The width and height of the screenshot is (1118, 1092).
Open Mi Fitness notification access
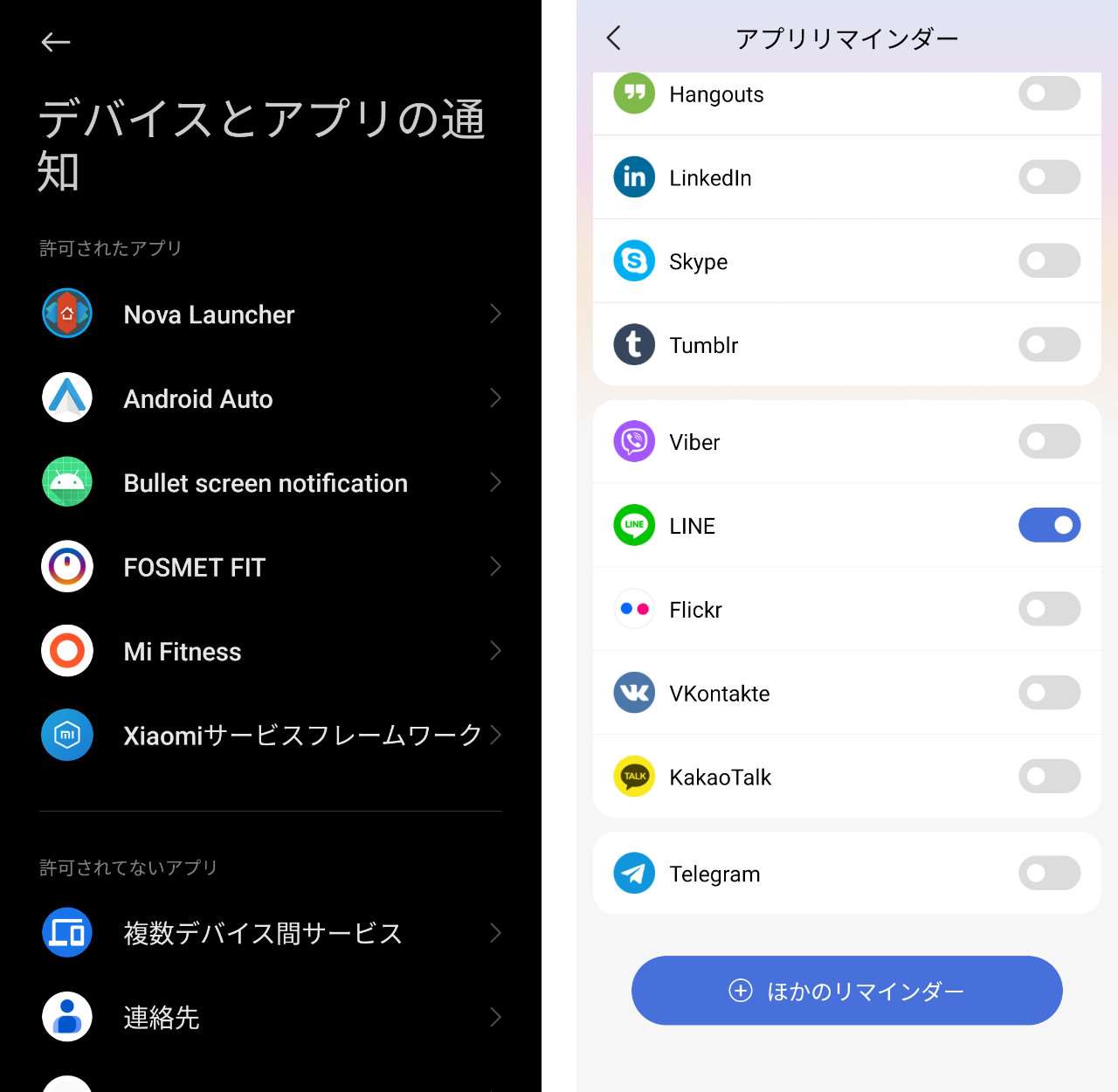point(271,652)
